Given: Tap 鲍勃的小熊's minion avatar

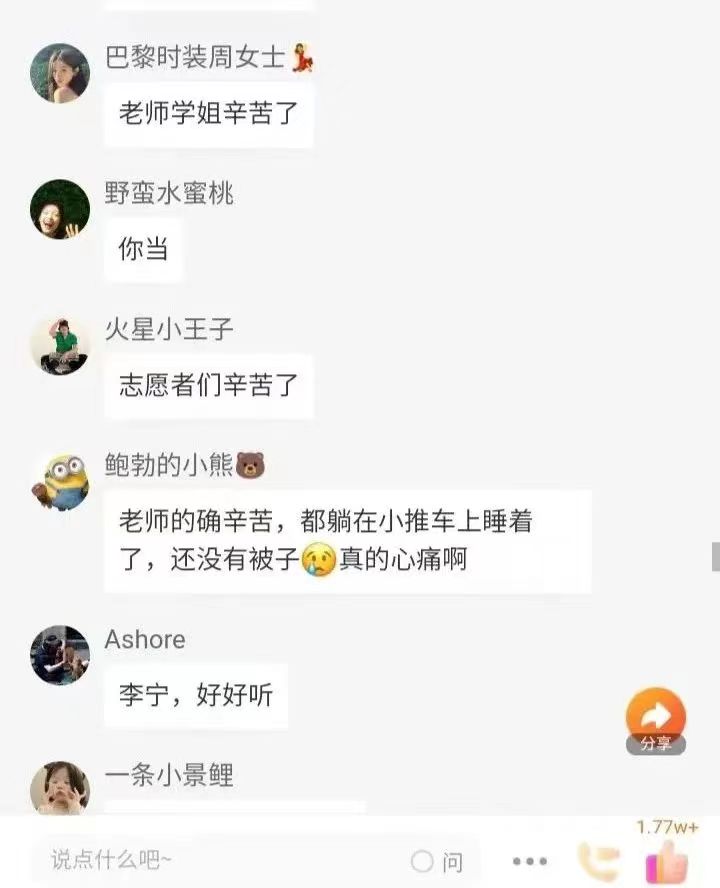Looking at the screenshot, I should point(60,481).
